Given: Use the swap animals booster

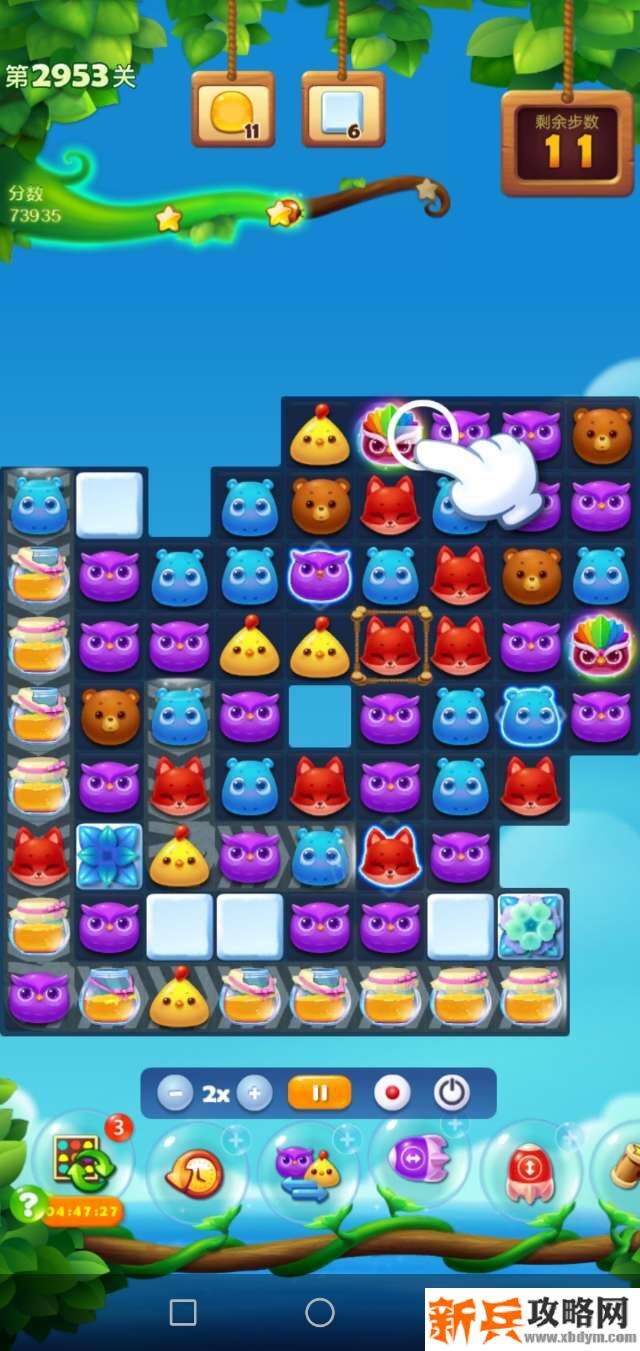Looking at the screenshot, I should [307, 1172].
